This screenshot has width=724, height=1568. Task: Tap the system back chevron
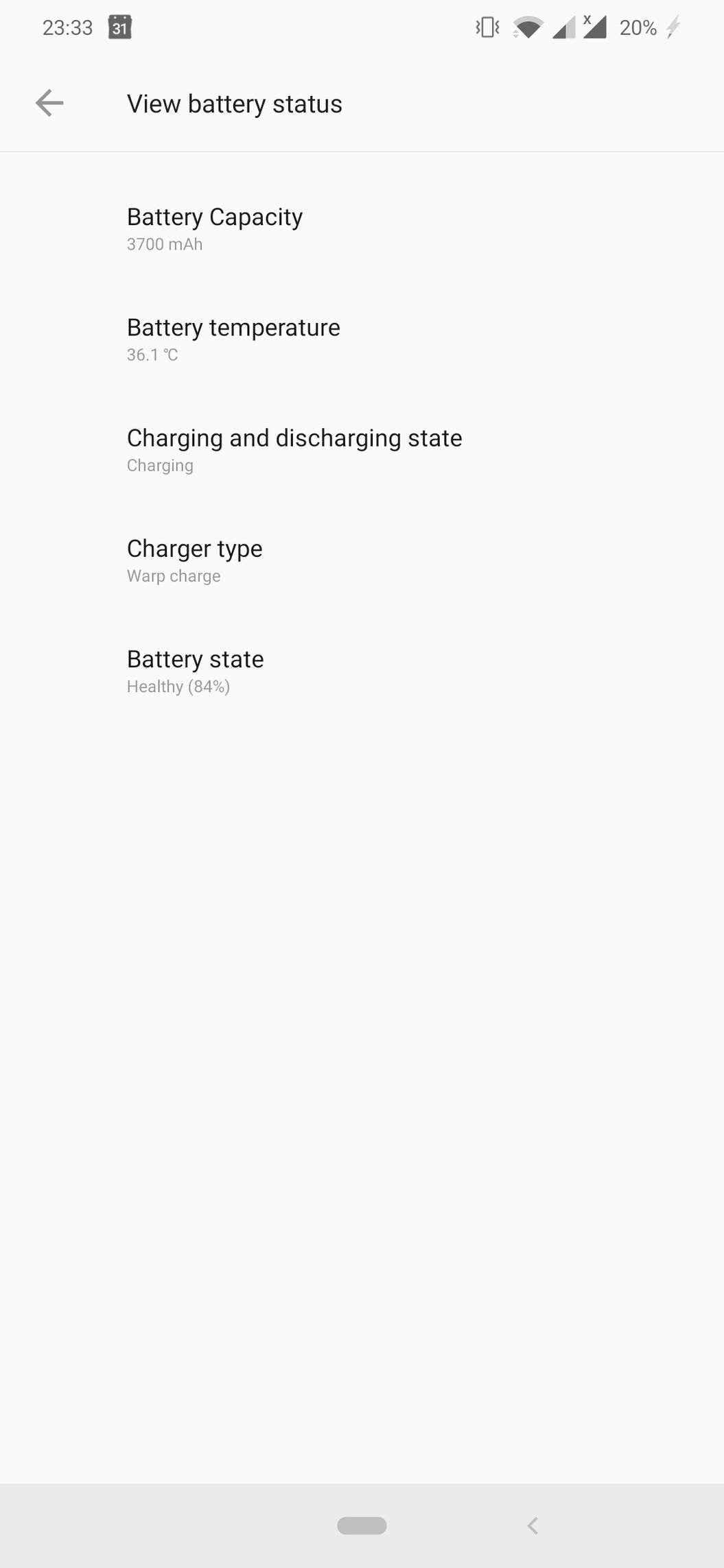[533, 1525]
